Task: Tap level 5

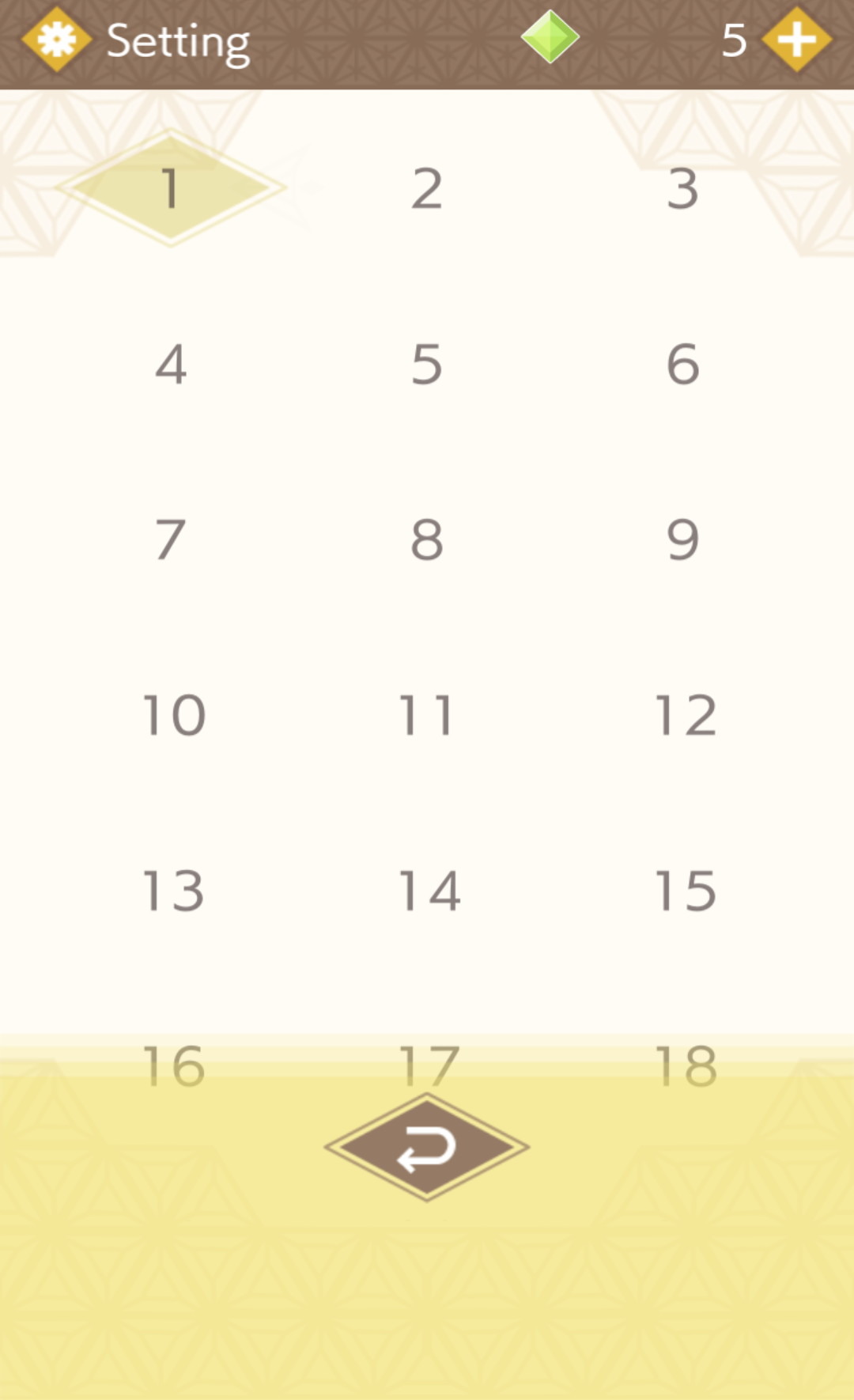Action: (427, 365)
